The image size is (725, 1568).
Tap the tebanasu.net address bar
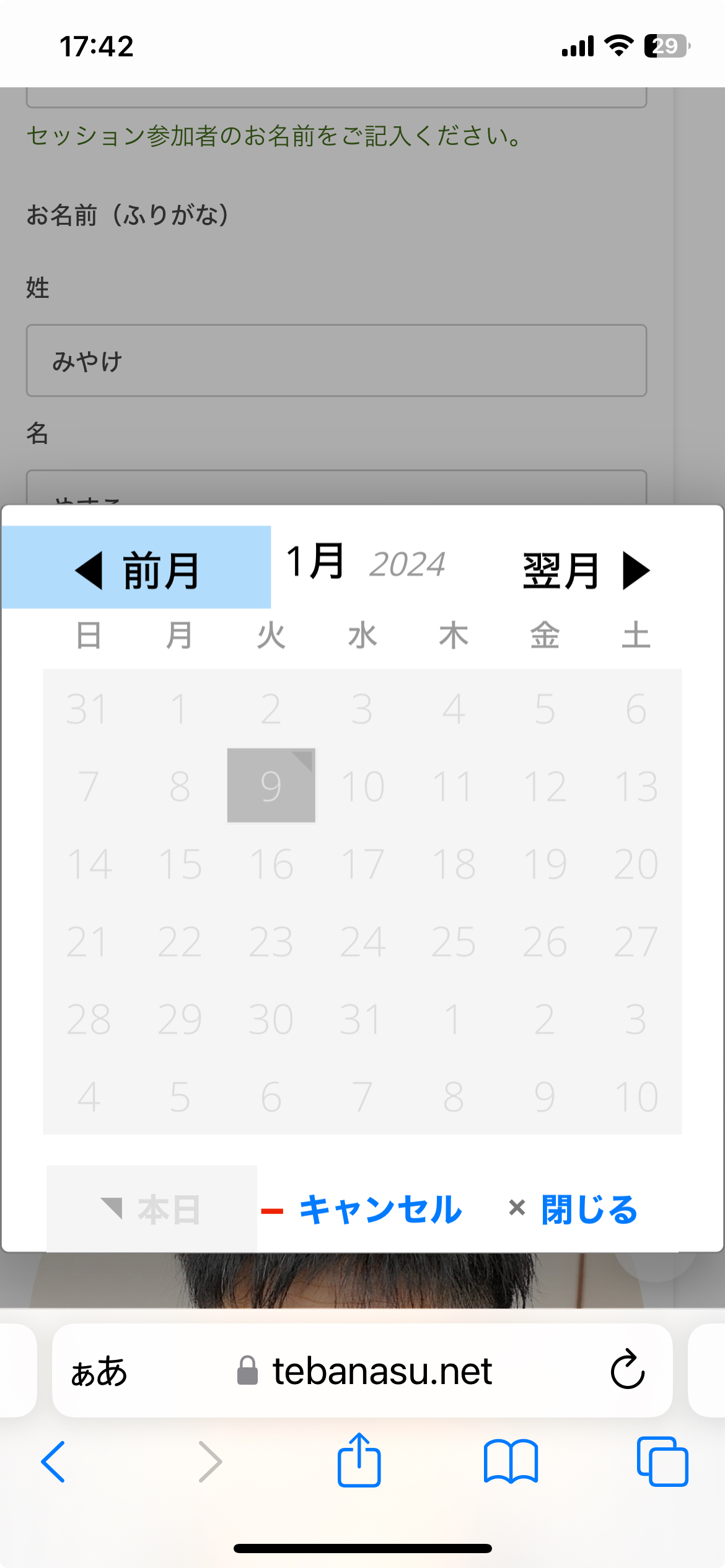click(x=362, y=1370)
